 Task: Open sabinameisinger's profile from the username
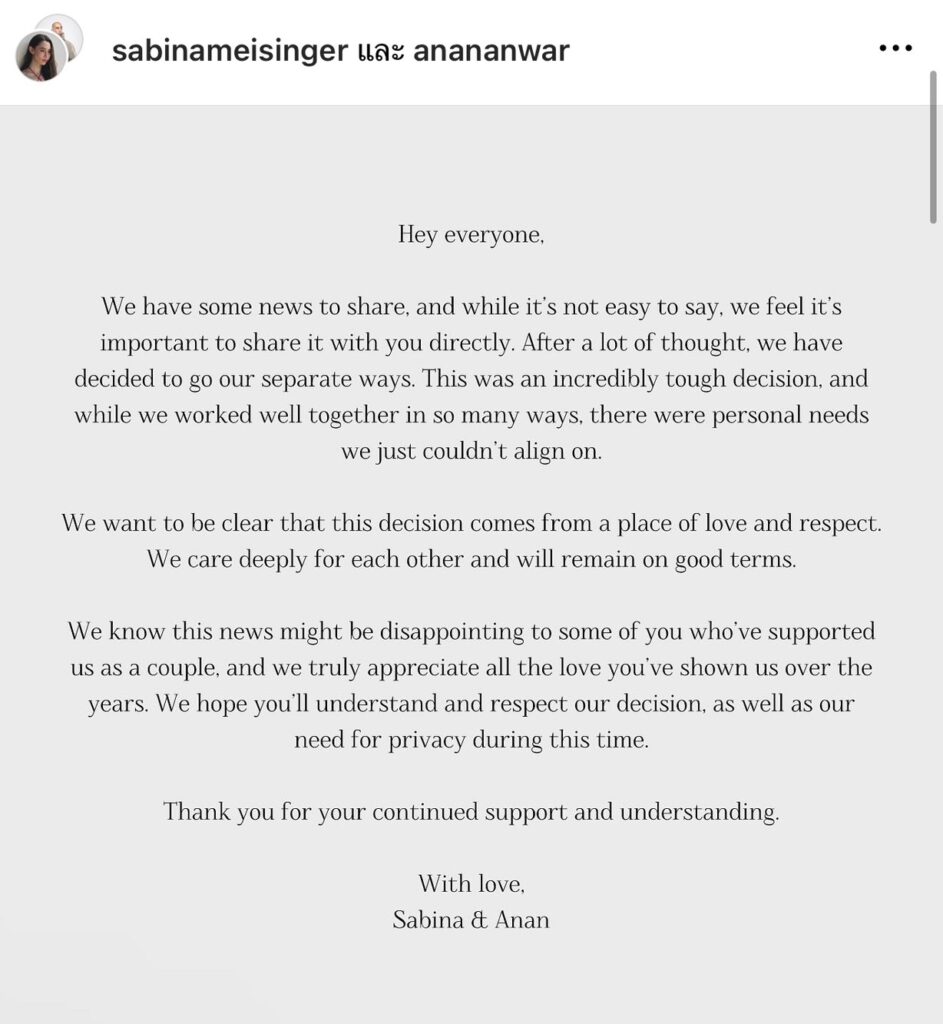pos(229,51)
